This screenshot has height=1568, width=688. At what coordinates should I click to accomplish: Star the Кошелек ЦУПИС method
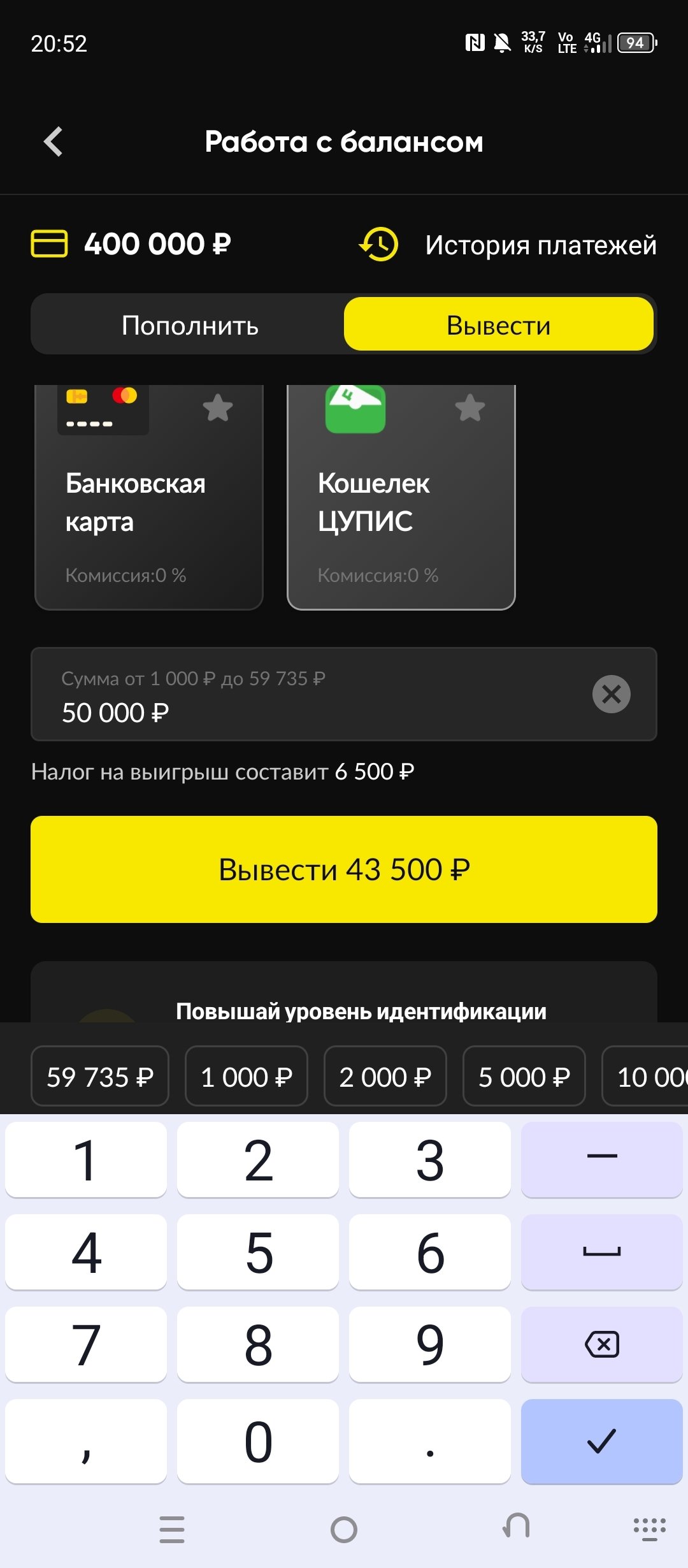tap(470, 408)
